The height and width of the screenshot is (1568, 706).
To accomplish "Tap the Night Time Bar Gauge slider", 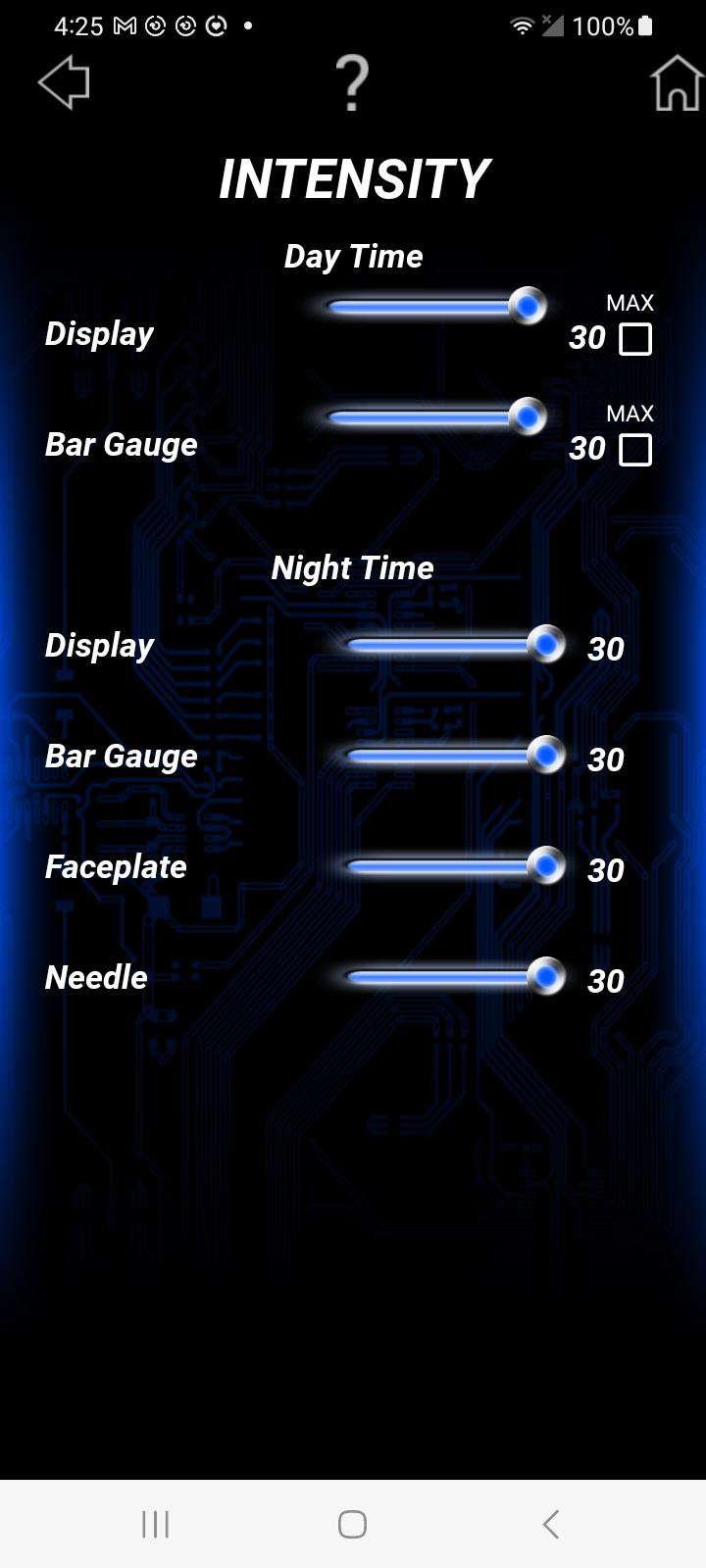I will coord(454,756).
